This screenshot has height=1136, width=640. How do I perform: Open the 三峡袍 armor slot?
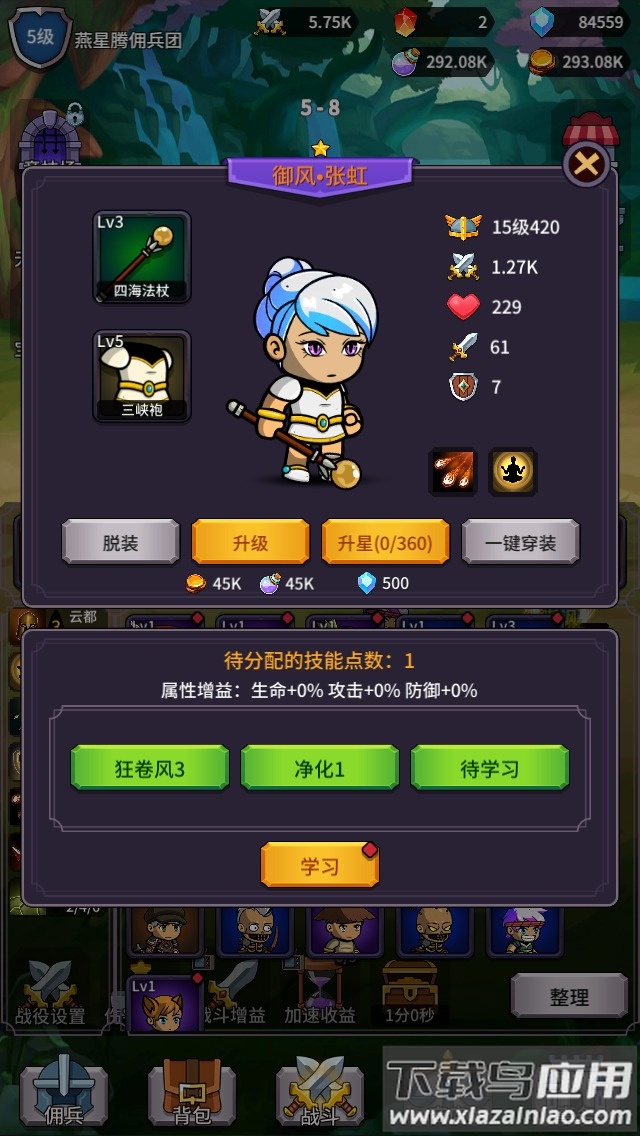(142, 376)
